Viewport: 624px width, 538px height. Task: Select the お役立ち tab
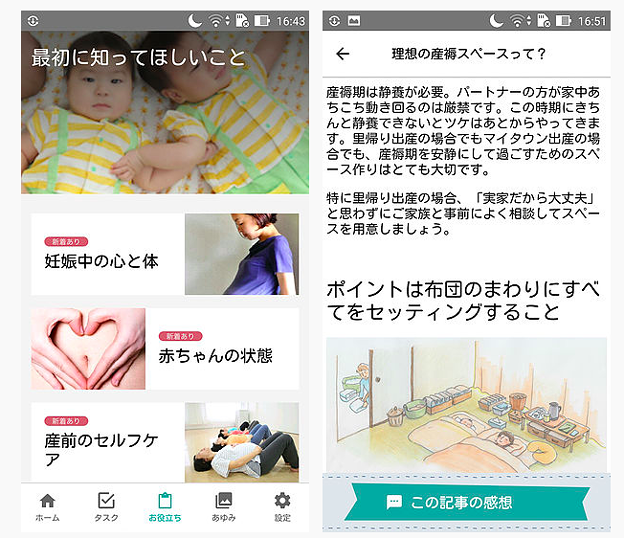[165, 507]
